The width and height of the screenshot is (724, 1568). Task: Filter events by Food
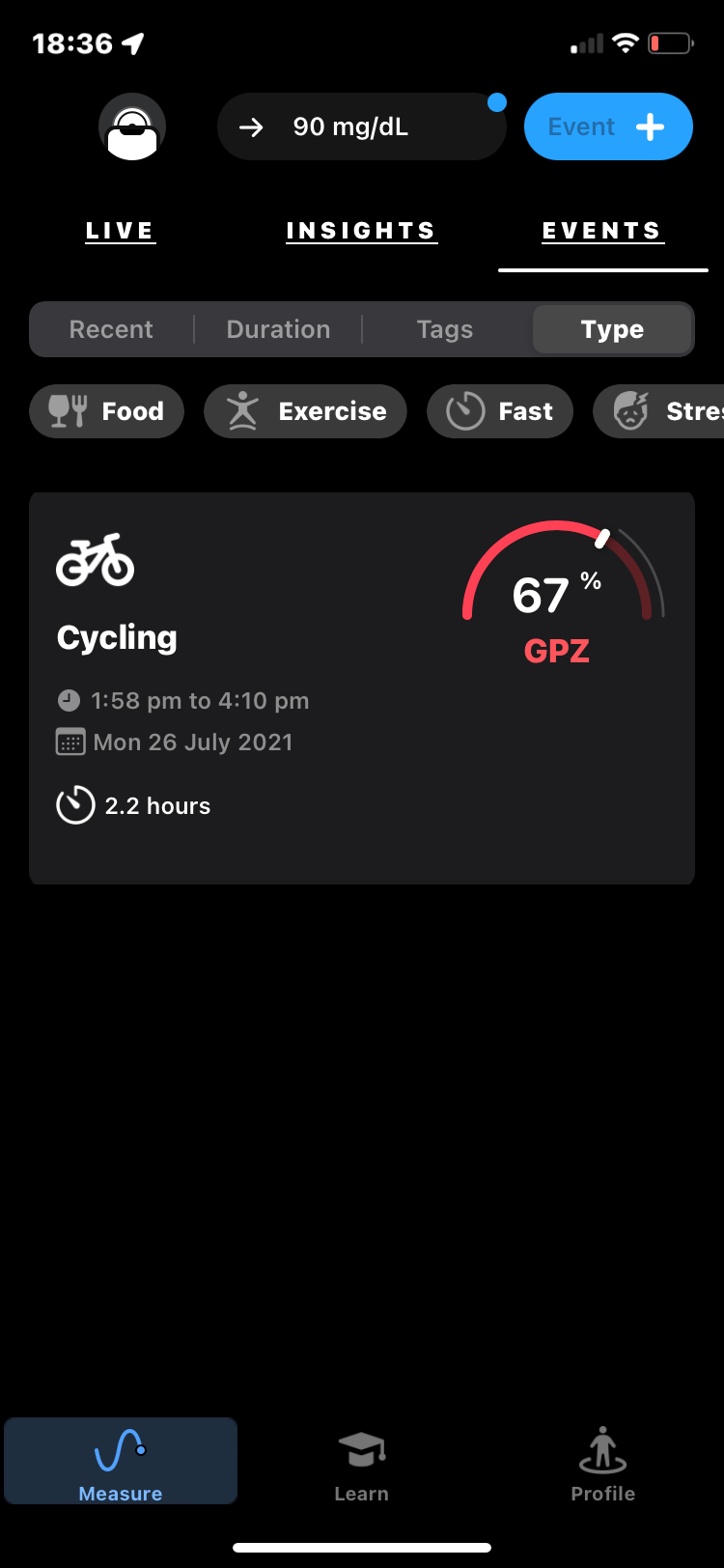107,411
